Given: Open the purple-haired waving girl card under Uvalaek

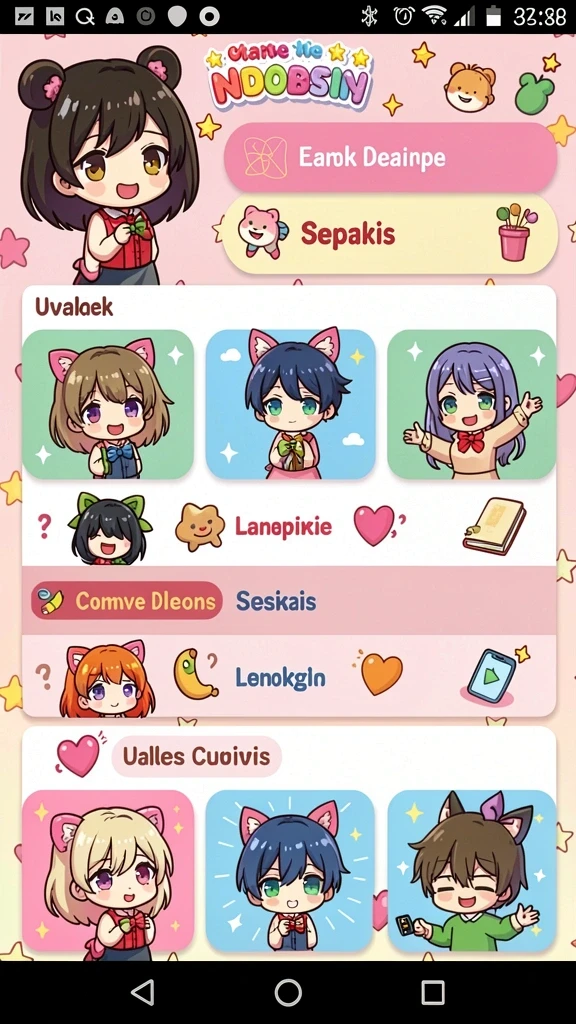Looking at the screenshot, I should click(x=472, y=404).
